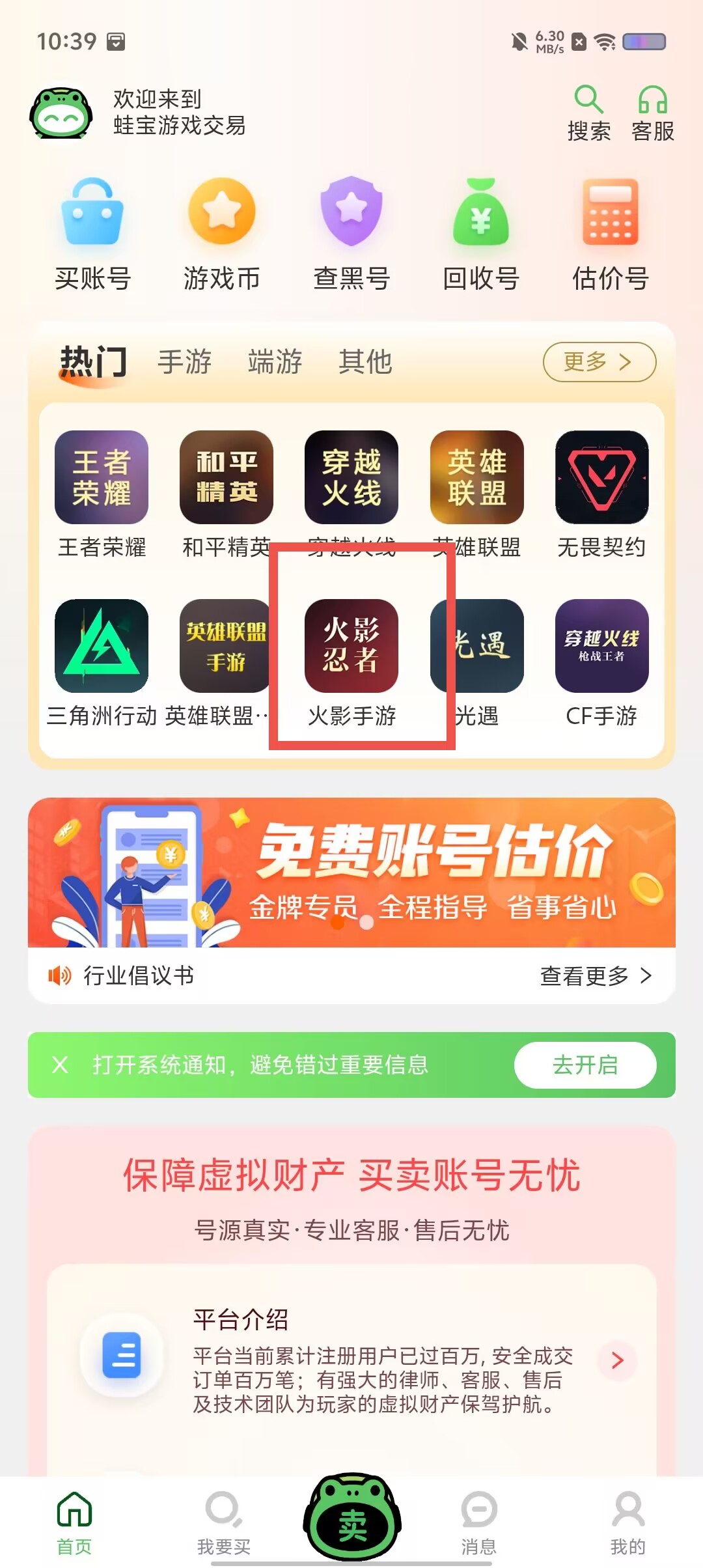Tap the frog 卖 sell button
Image resolution: width=703 pixels, height=1568 pixels.
pyautogui.click(x=352, y=1517)
